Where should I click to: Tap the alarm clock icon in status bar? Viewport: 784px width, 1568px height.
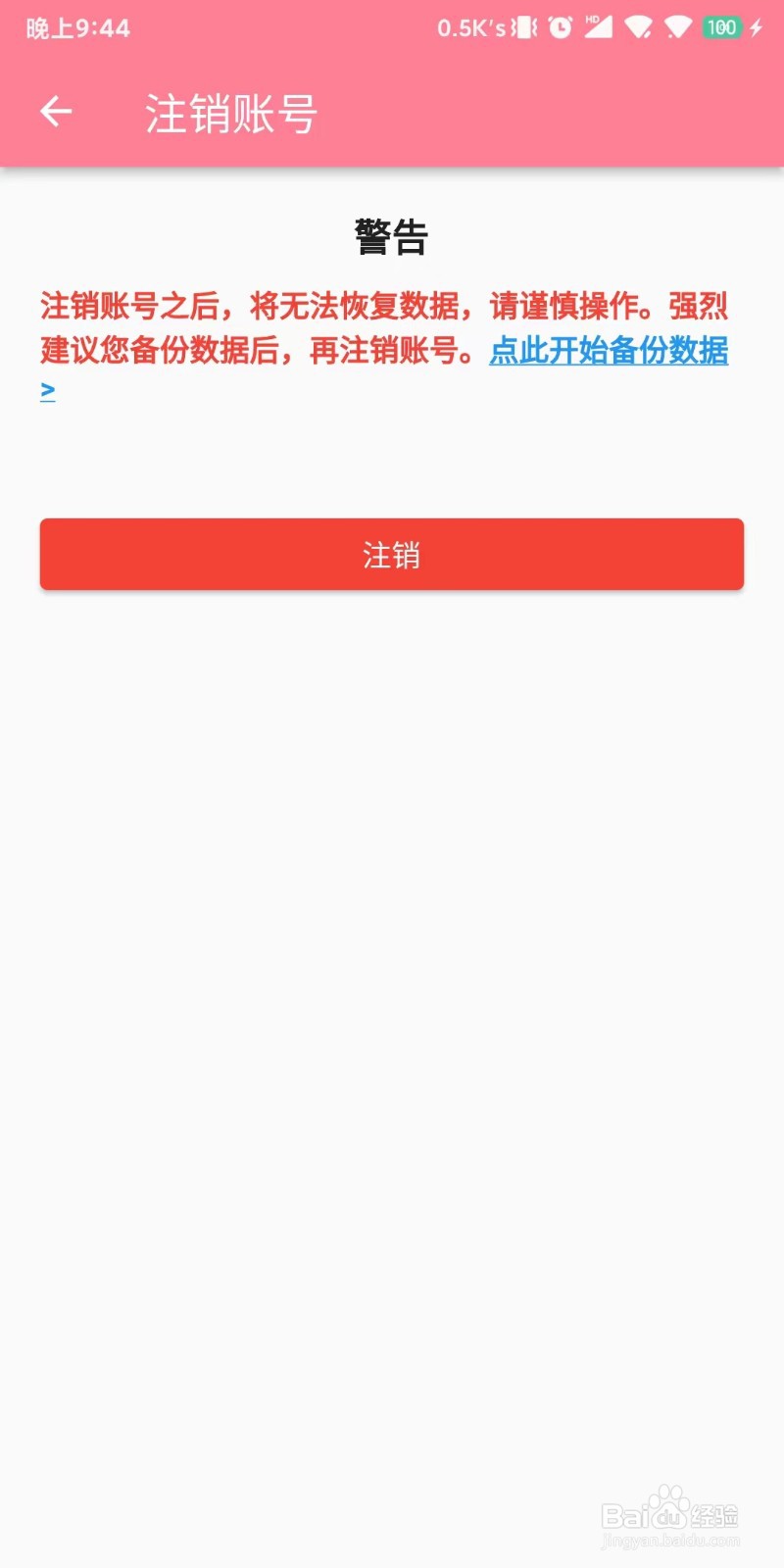coord(559,27)
